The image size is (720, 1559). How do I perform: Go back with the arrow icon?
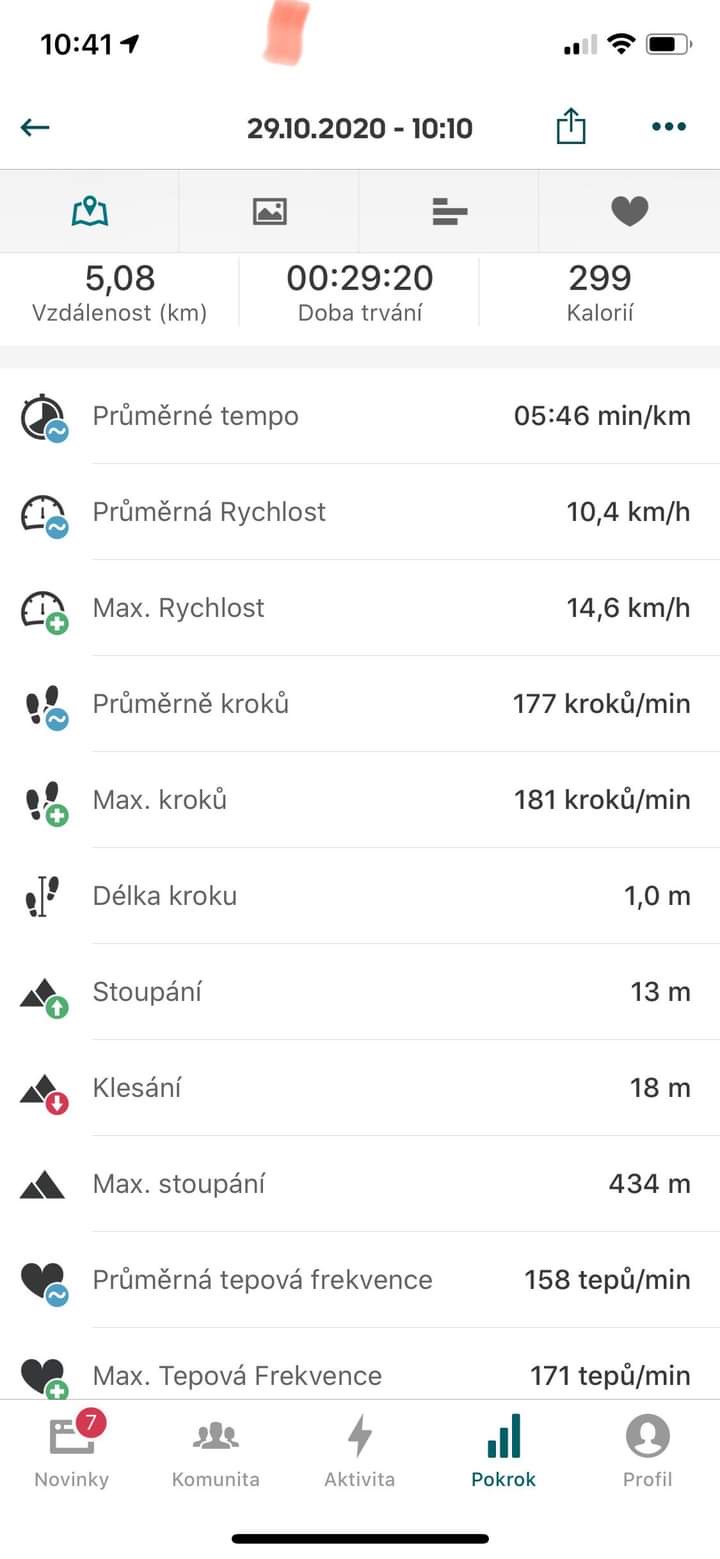35,127
